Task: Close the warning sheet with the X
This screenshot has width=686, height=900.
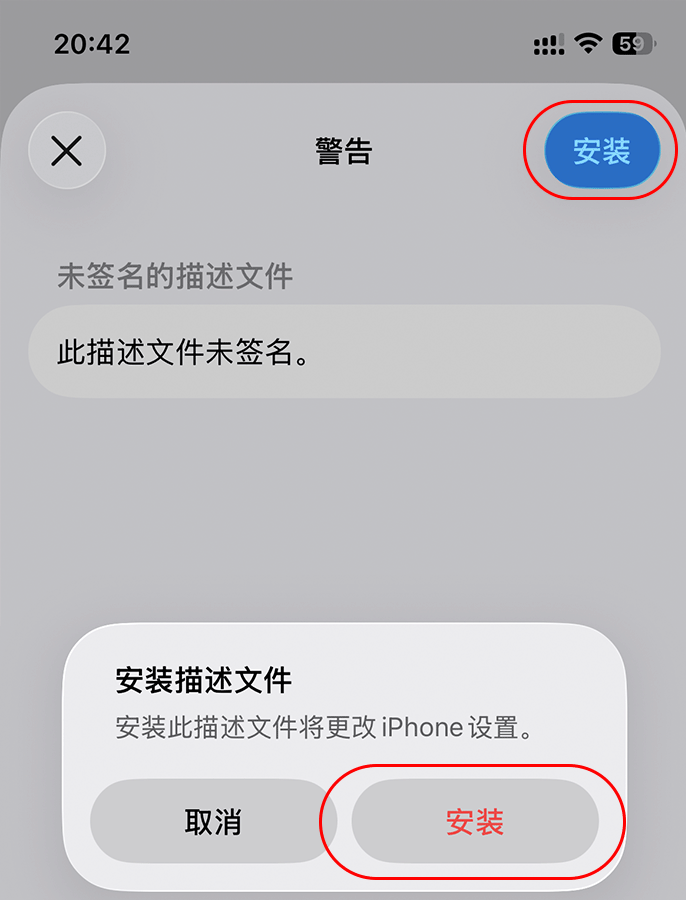Action: coord(67,151)
